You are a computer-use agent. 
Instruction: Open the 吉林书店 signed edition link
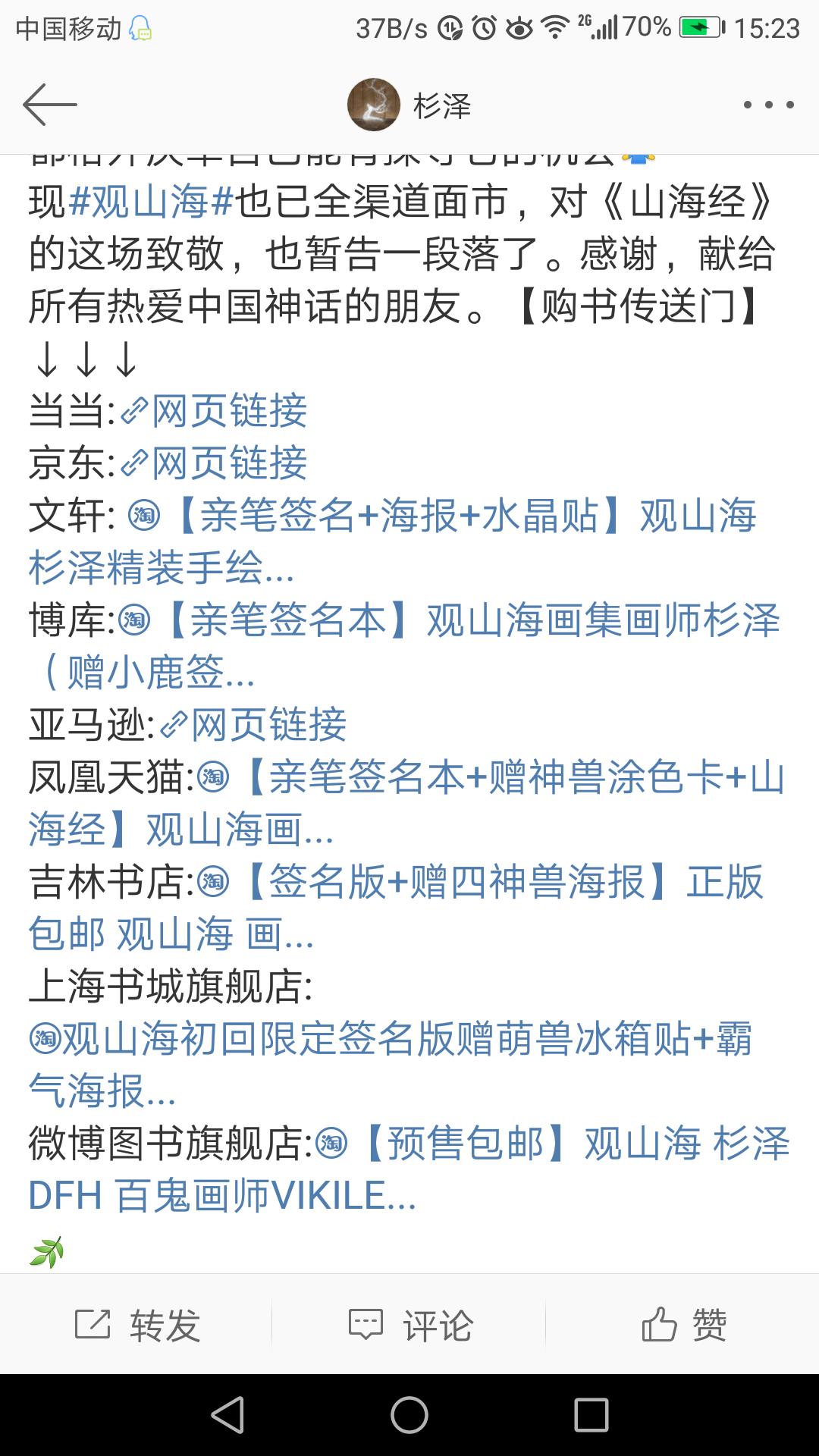pyautogui.click(x=396, y=908)
